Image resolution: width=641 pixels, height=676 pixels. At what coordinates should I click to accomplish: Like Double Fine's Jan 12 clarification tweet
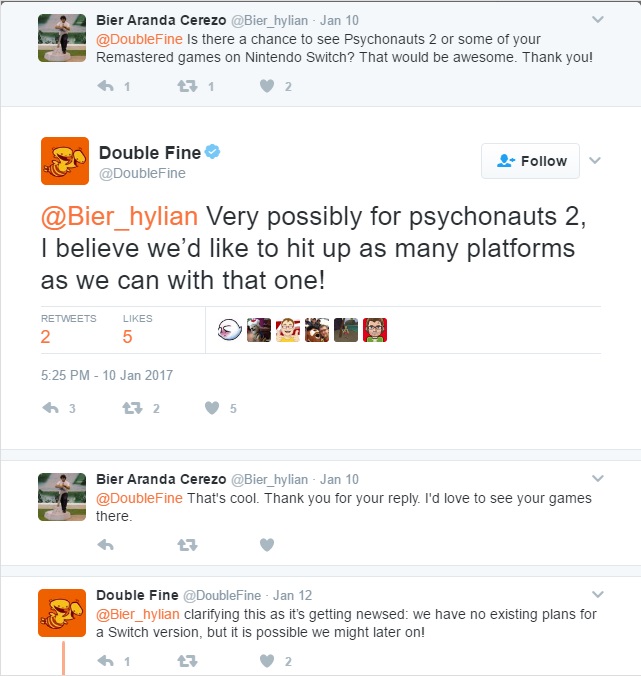click(266, 661)
